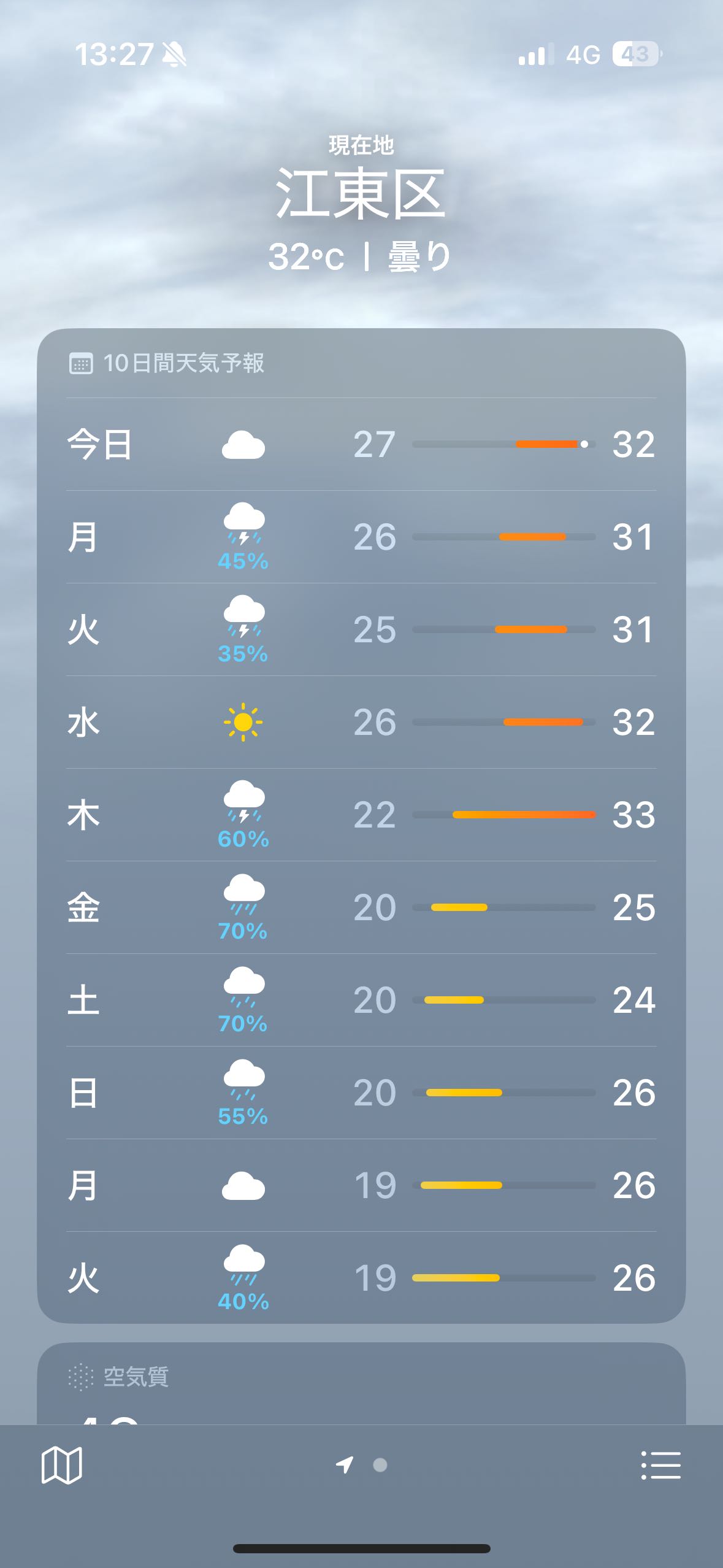Open the saved locations list icon
This screenshot has width=723, height=1568.
click(660, 1465)
